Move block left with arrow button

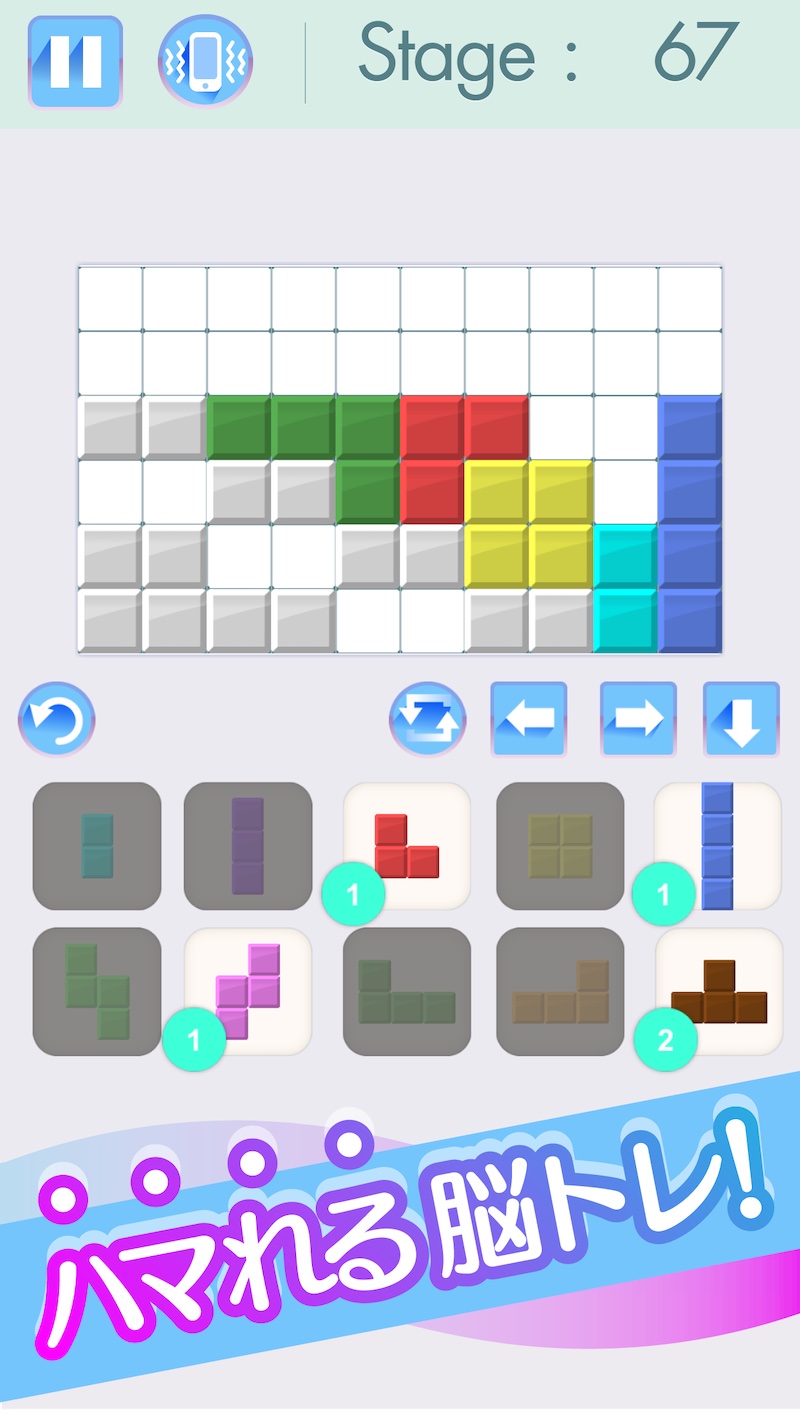[x=529, y=719]
